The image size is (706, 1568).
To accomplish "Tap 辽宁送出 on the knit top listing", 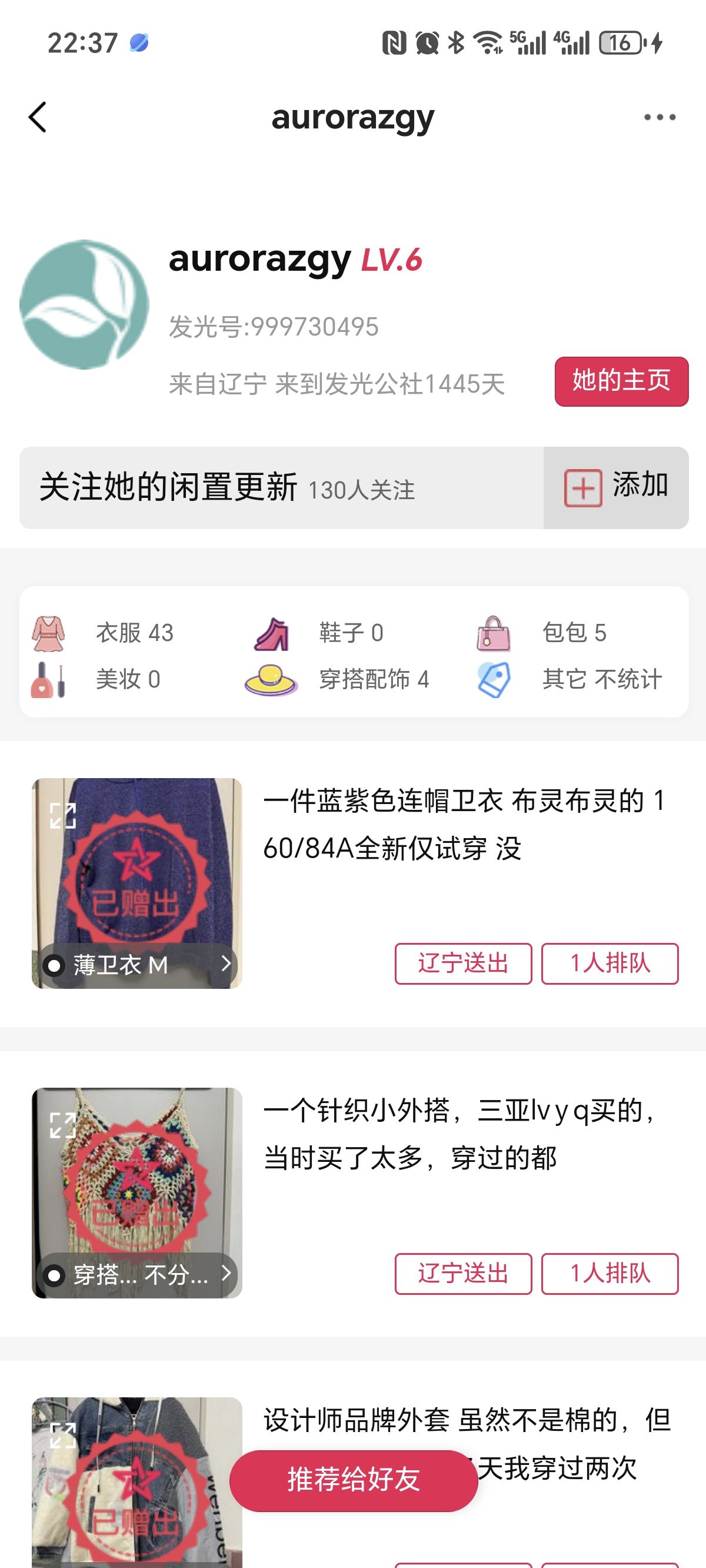I will (x=463, y=1273).
